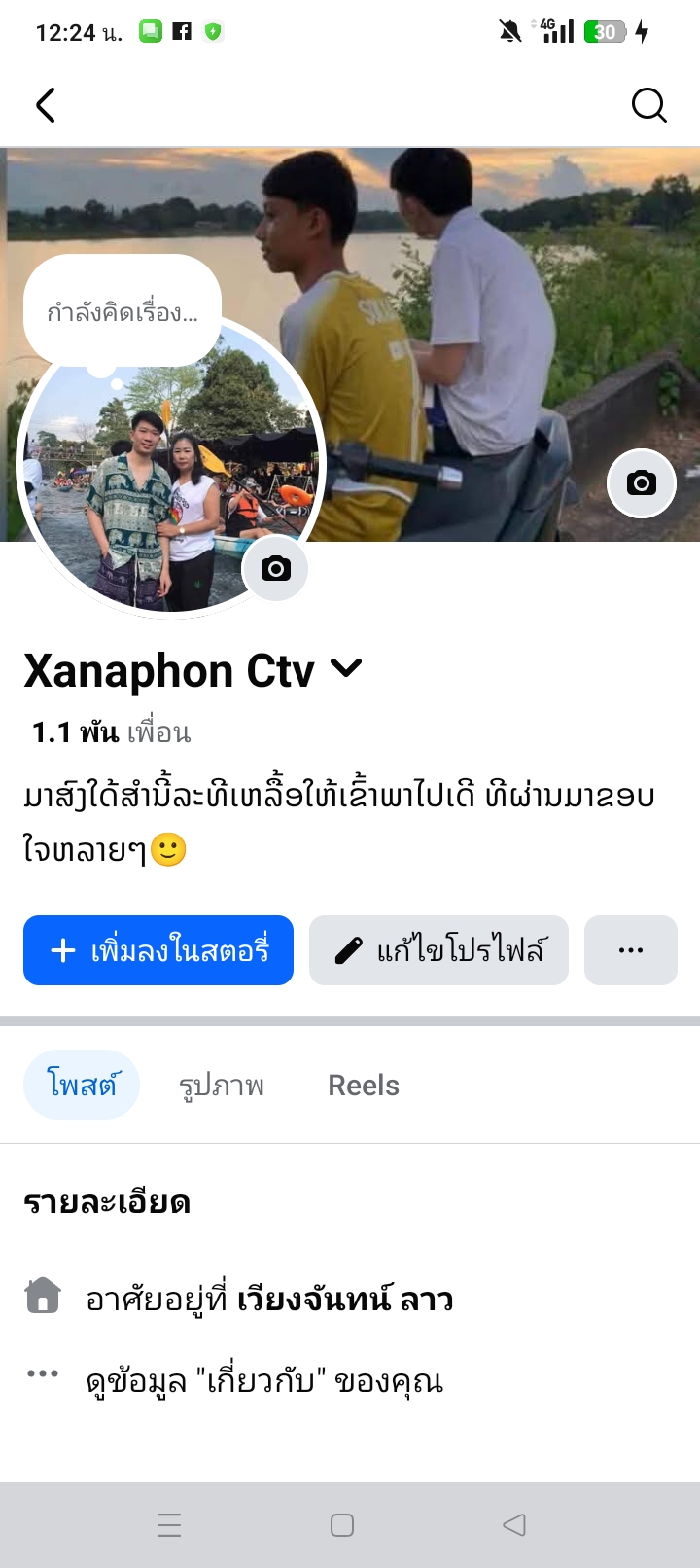
Task: Open the search magnifier icon
Action: (x=648, y=105)
